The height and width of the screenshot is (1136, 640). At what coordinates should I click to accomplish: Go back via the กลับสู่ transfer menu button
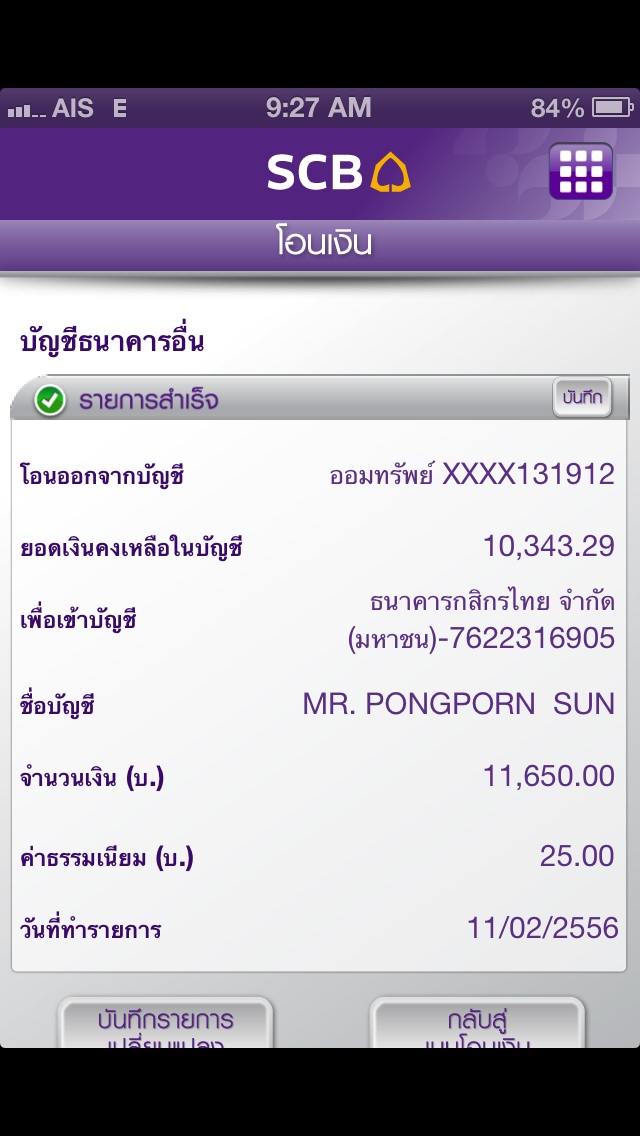[x=477, y=1024]
